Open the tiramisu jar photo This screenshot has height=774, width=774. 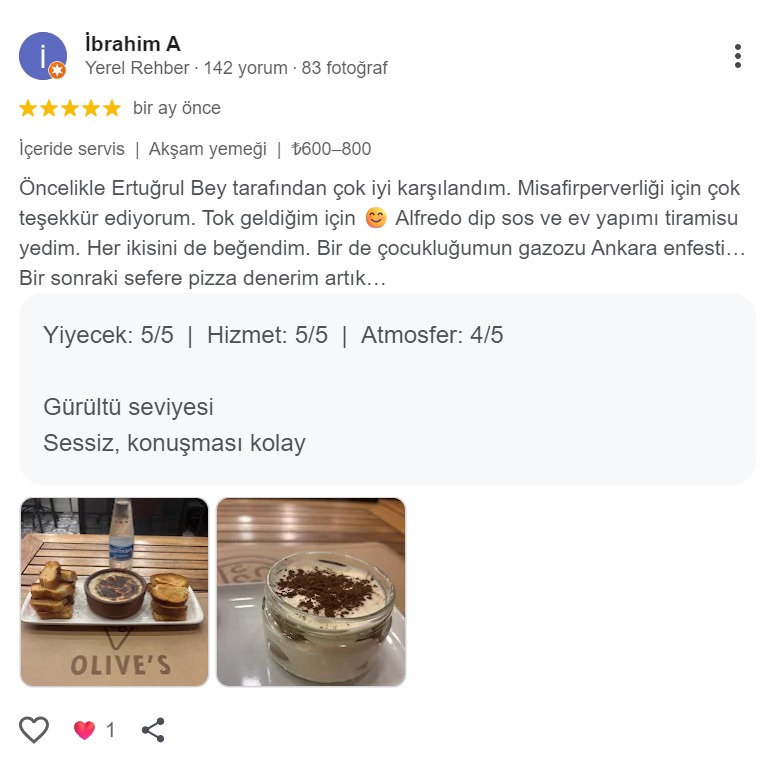(311, 592)
